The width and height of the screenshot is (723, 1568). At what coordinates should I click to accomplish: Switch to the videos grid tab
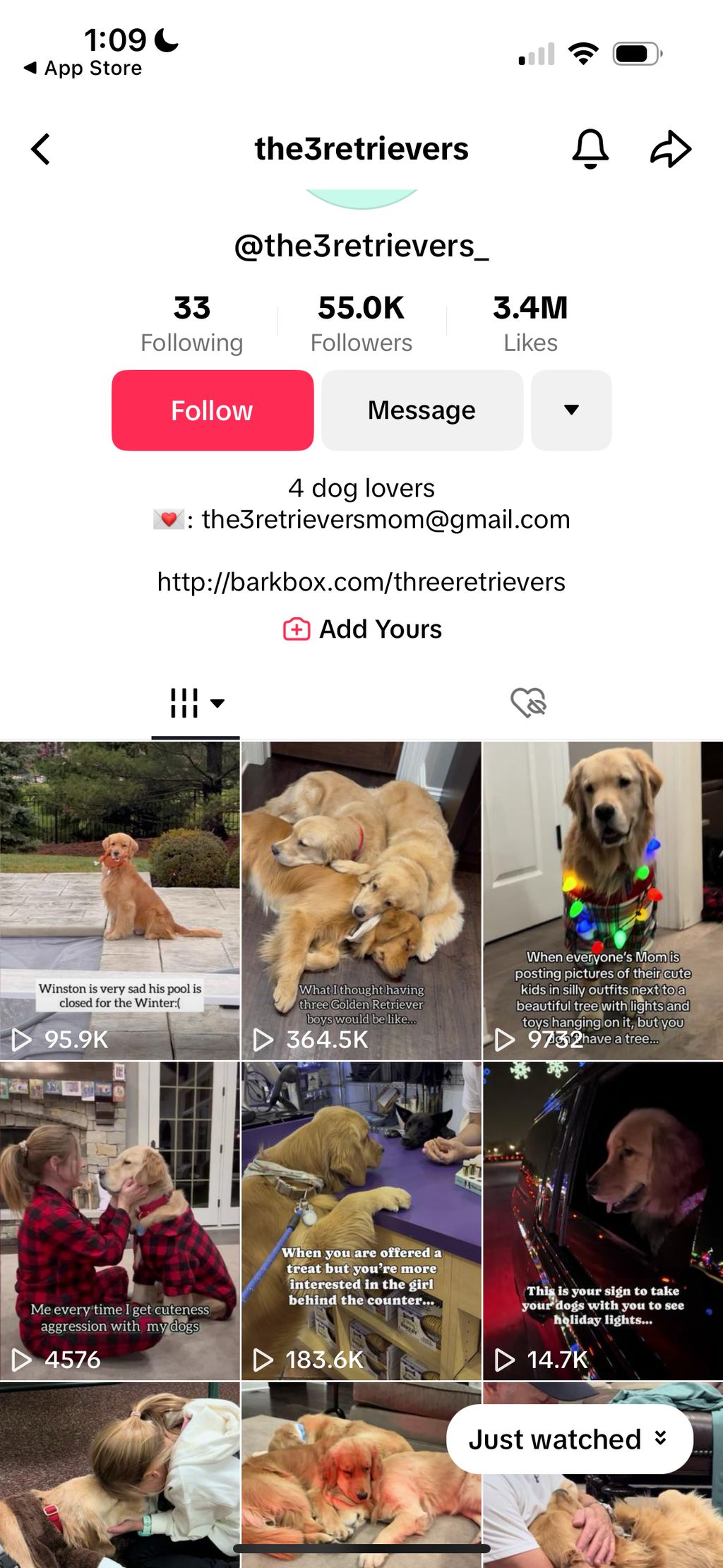point(196,703)
